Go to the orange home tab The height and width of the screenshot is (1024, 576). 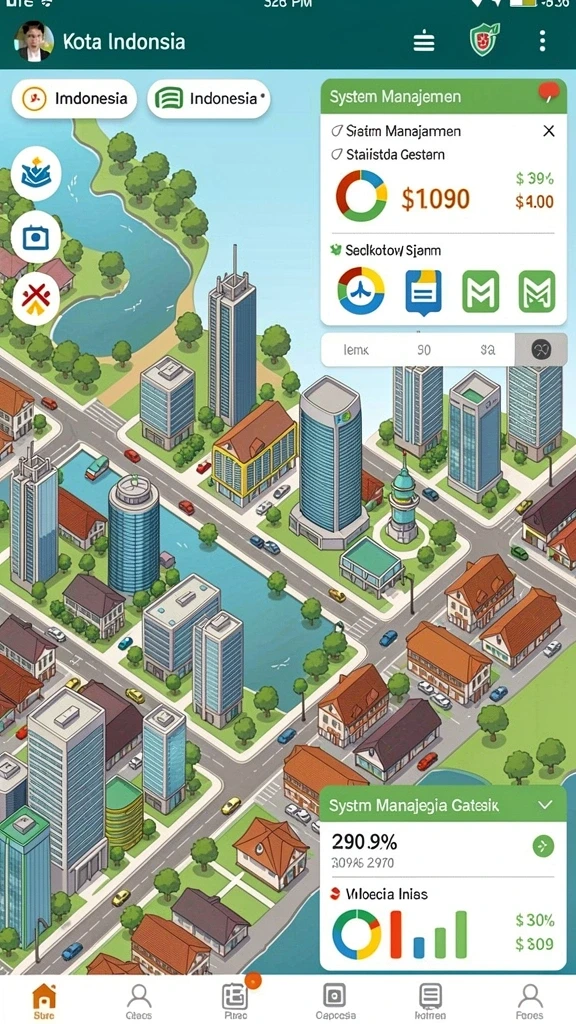point(44,1001)
